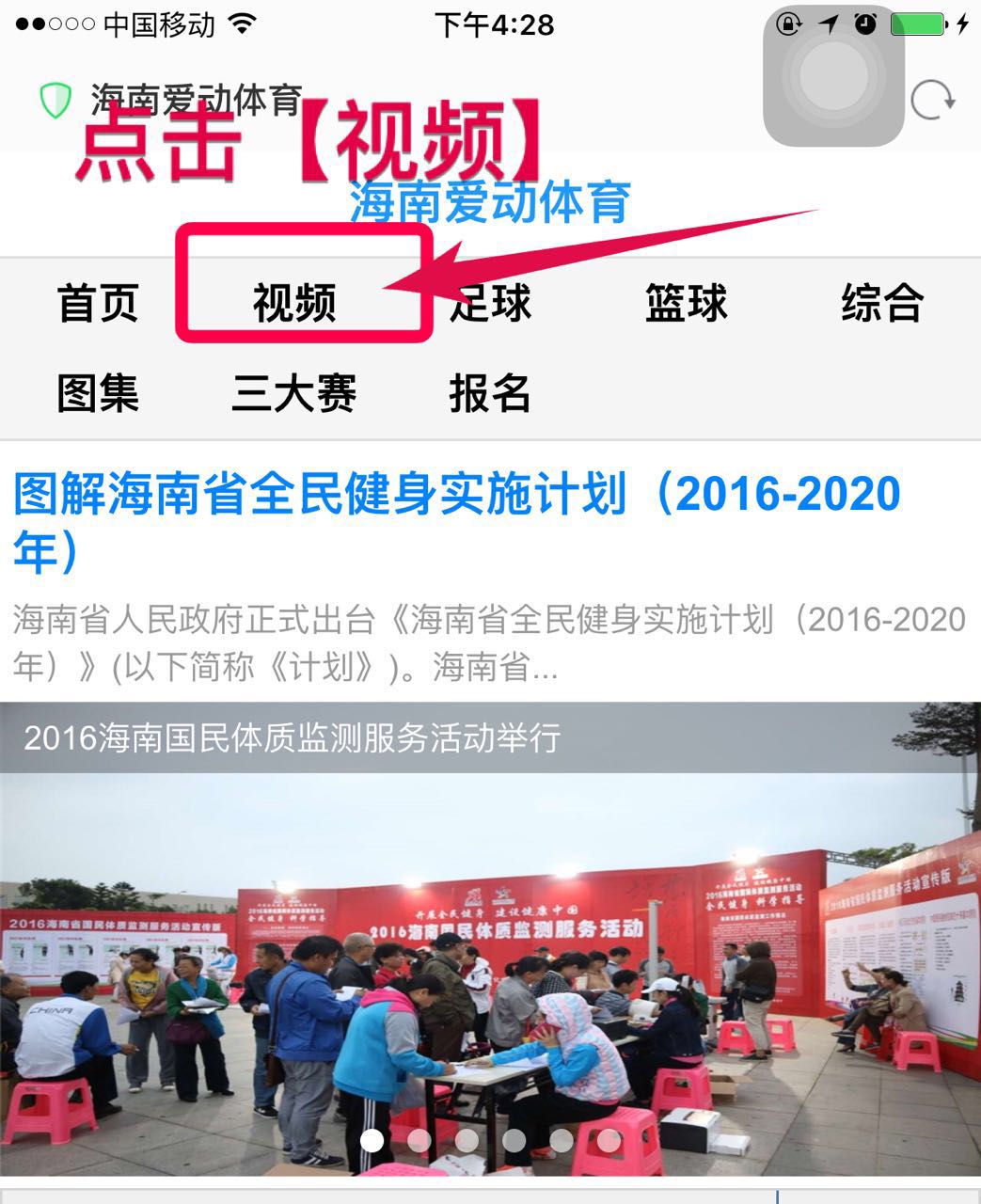
Task: Go to the 首页 tab
Action: coord(98,303)
